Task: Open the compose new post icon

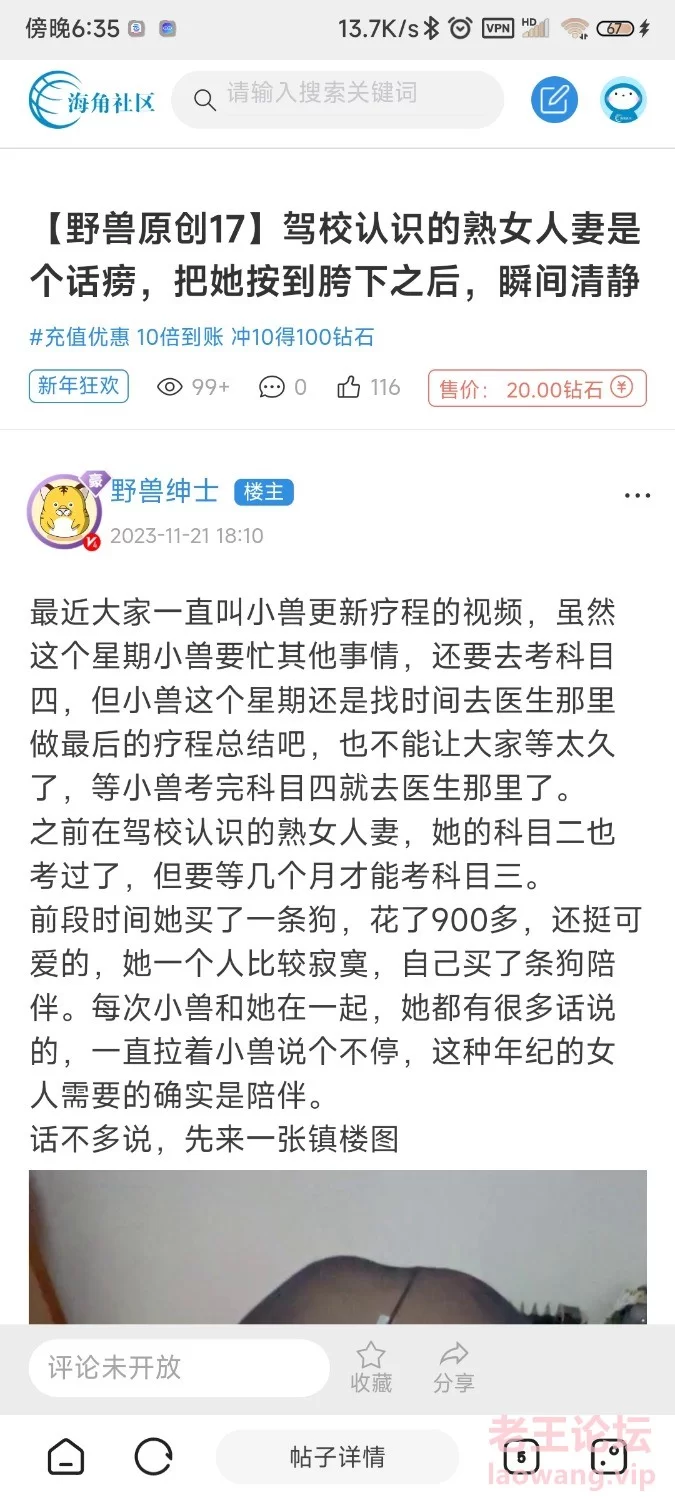Action: click(554, 99)
